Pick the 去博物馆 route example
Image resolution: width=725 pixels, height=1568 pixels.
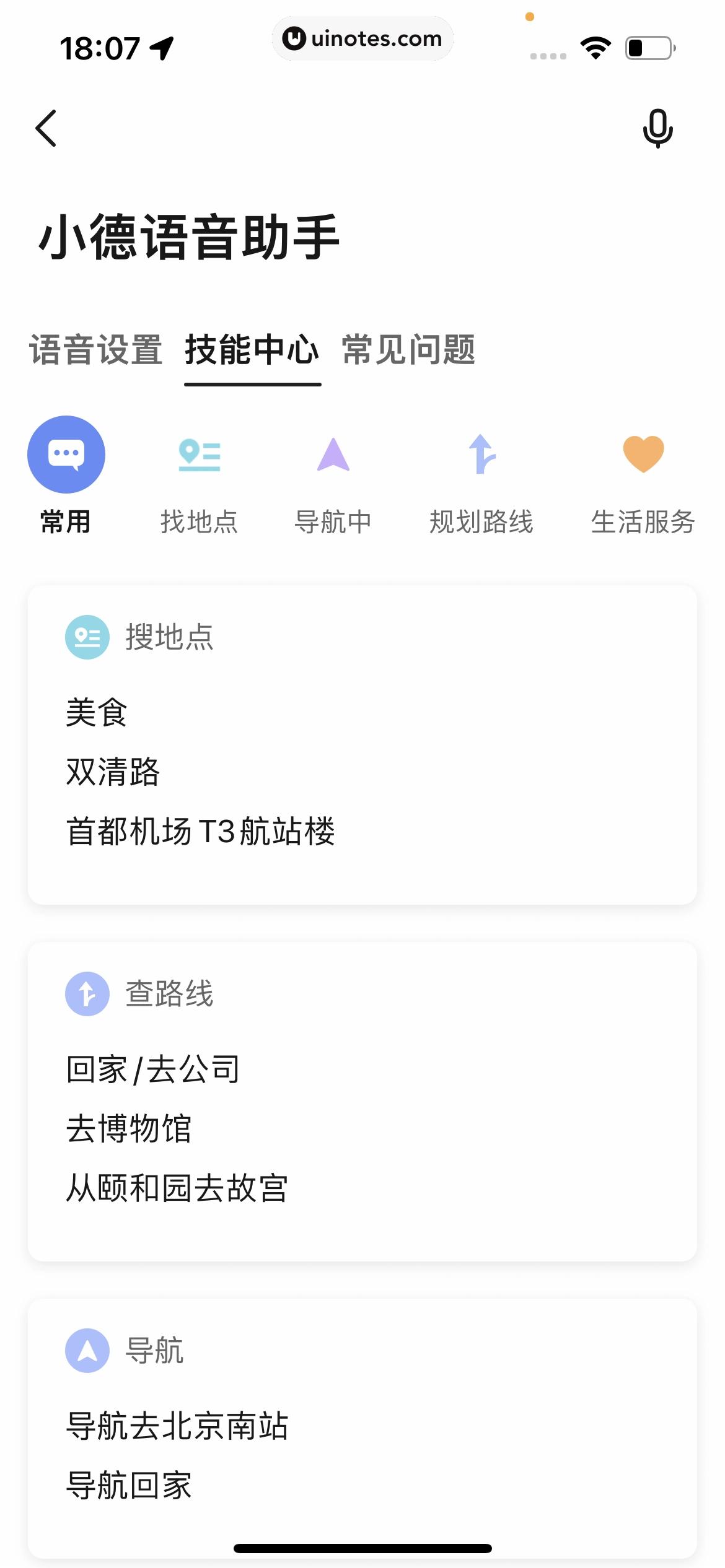point(129,1128)
